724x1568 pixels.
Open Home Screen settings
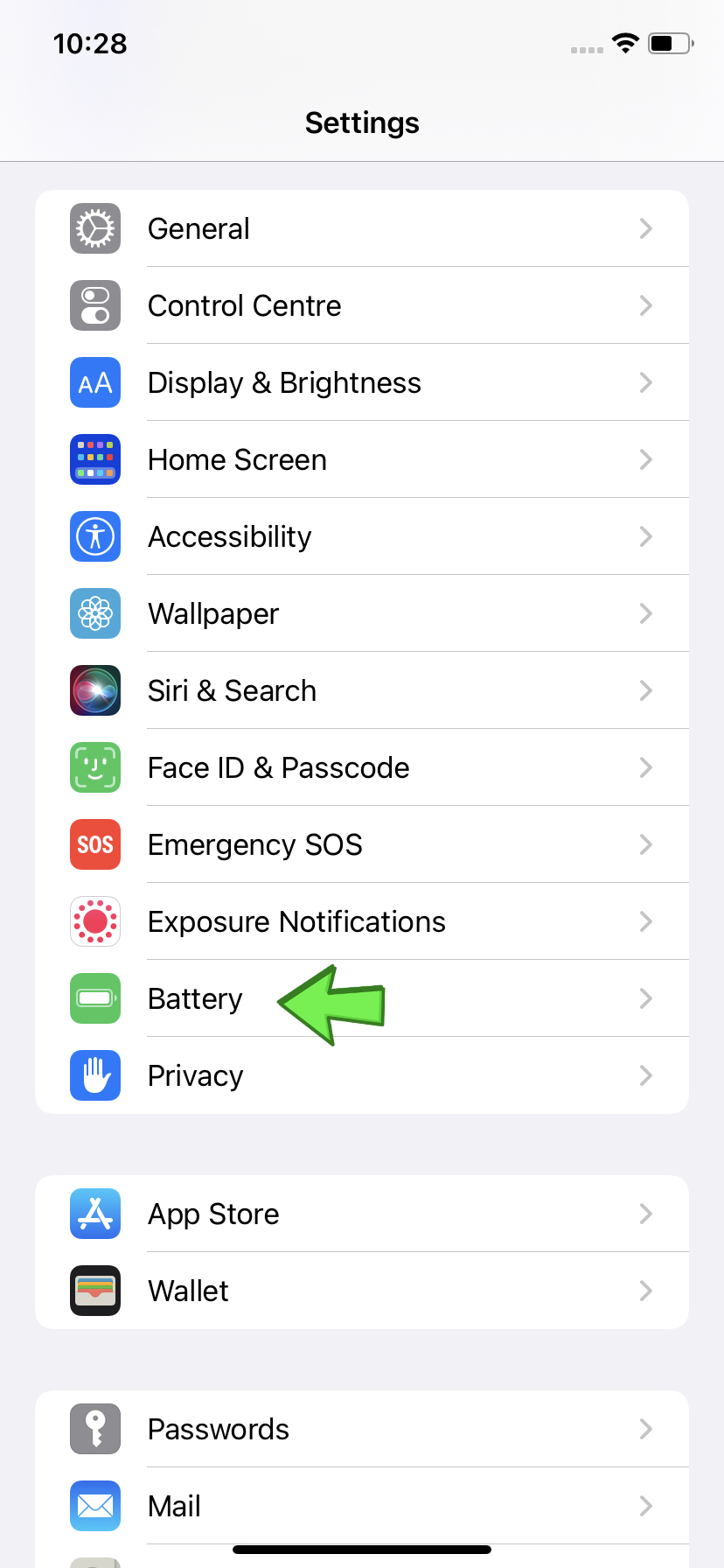tap(362, 459)
